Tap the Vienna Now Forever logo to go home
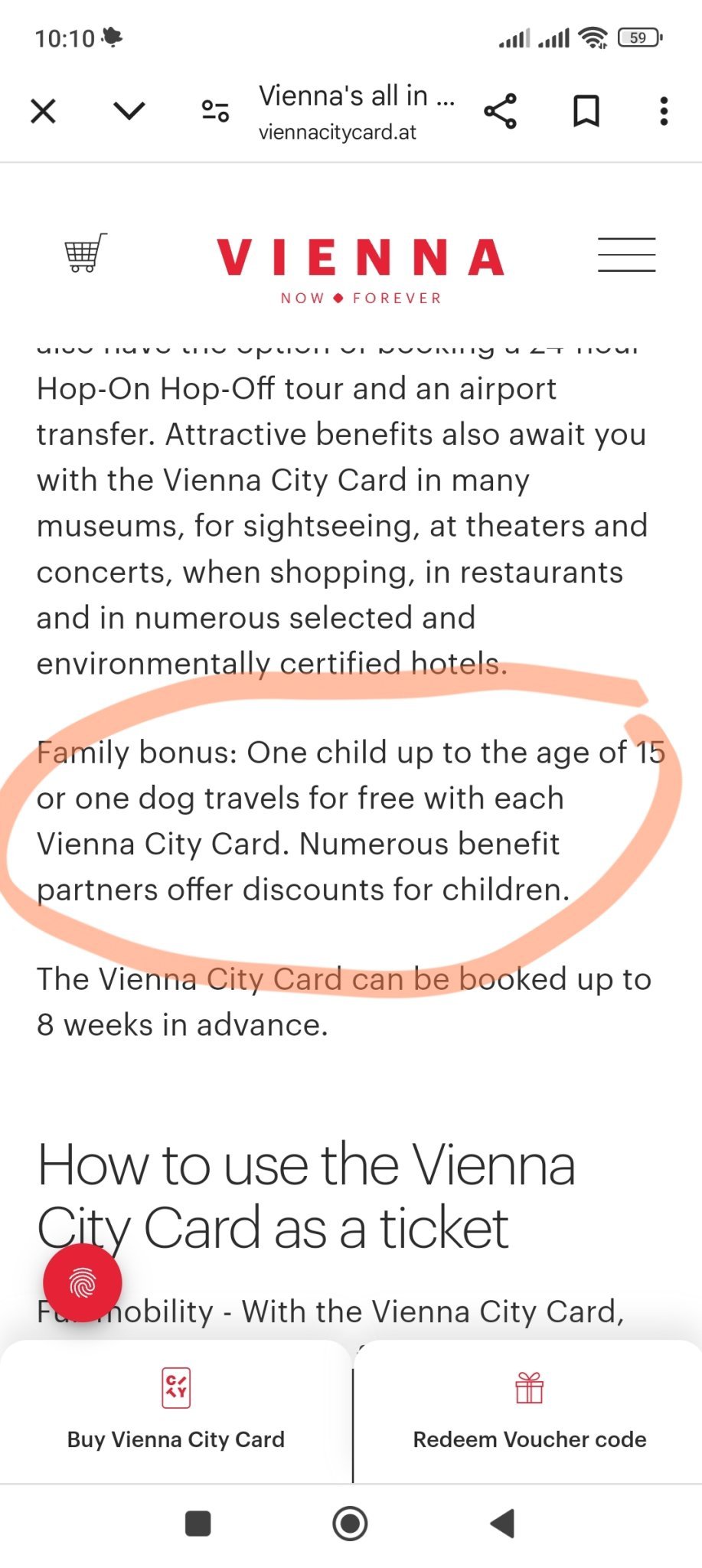 (x=360, y=269)
